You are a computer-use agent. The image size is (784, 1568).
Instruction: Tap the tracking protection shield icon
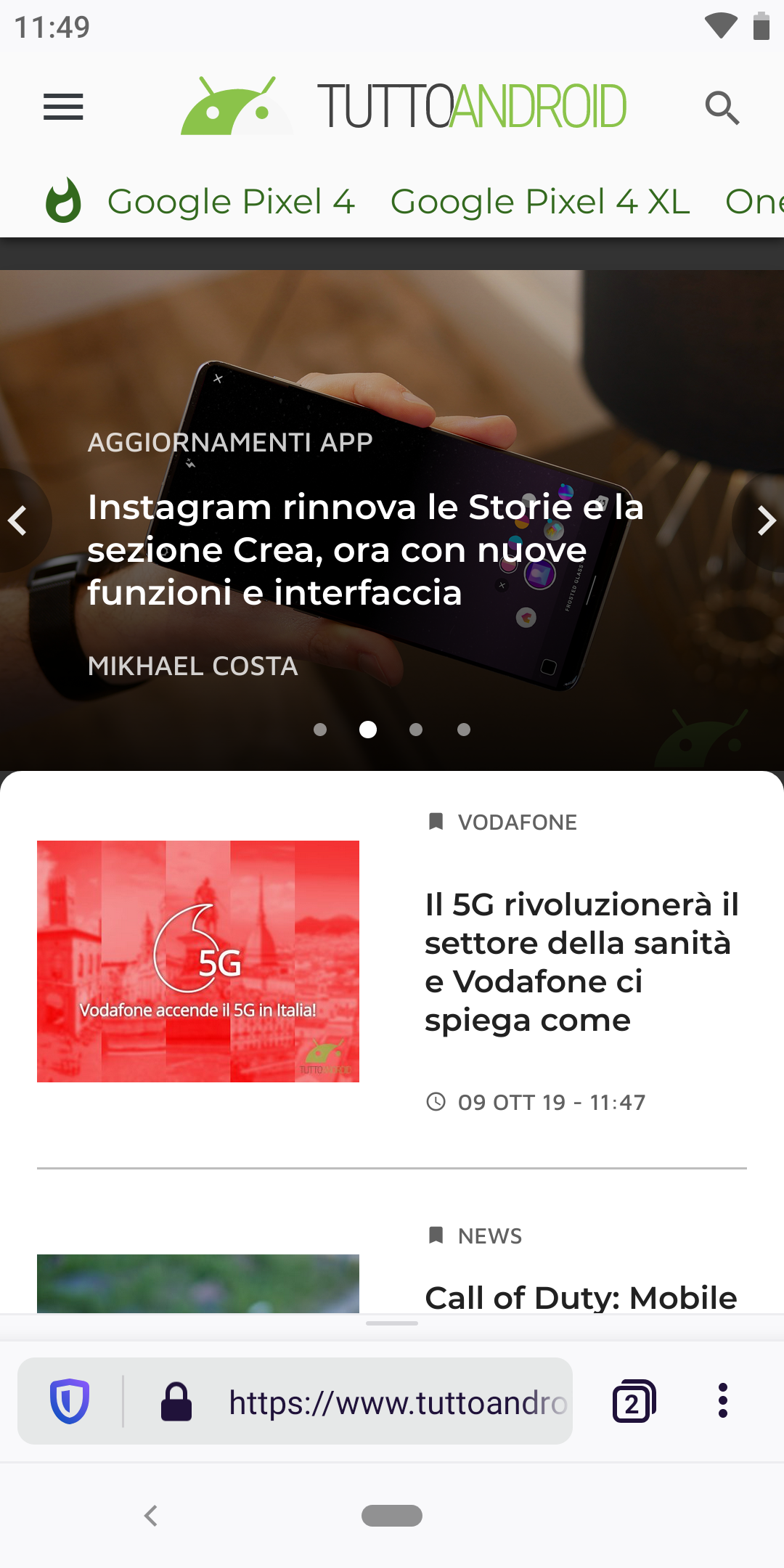click(70, 1401)
